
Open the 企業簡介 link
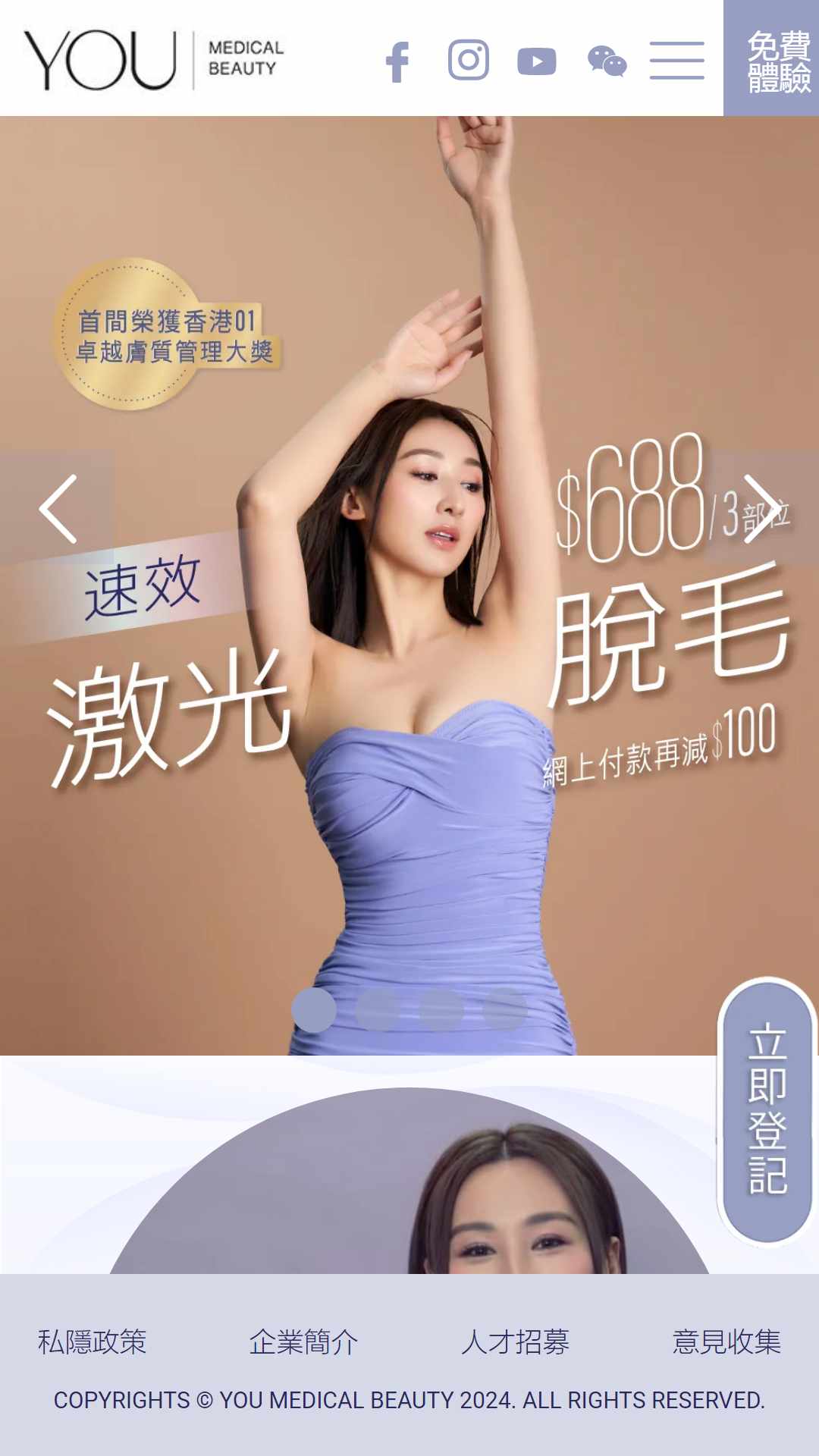tap(303, 1341)
